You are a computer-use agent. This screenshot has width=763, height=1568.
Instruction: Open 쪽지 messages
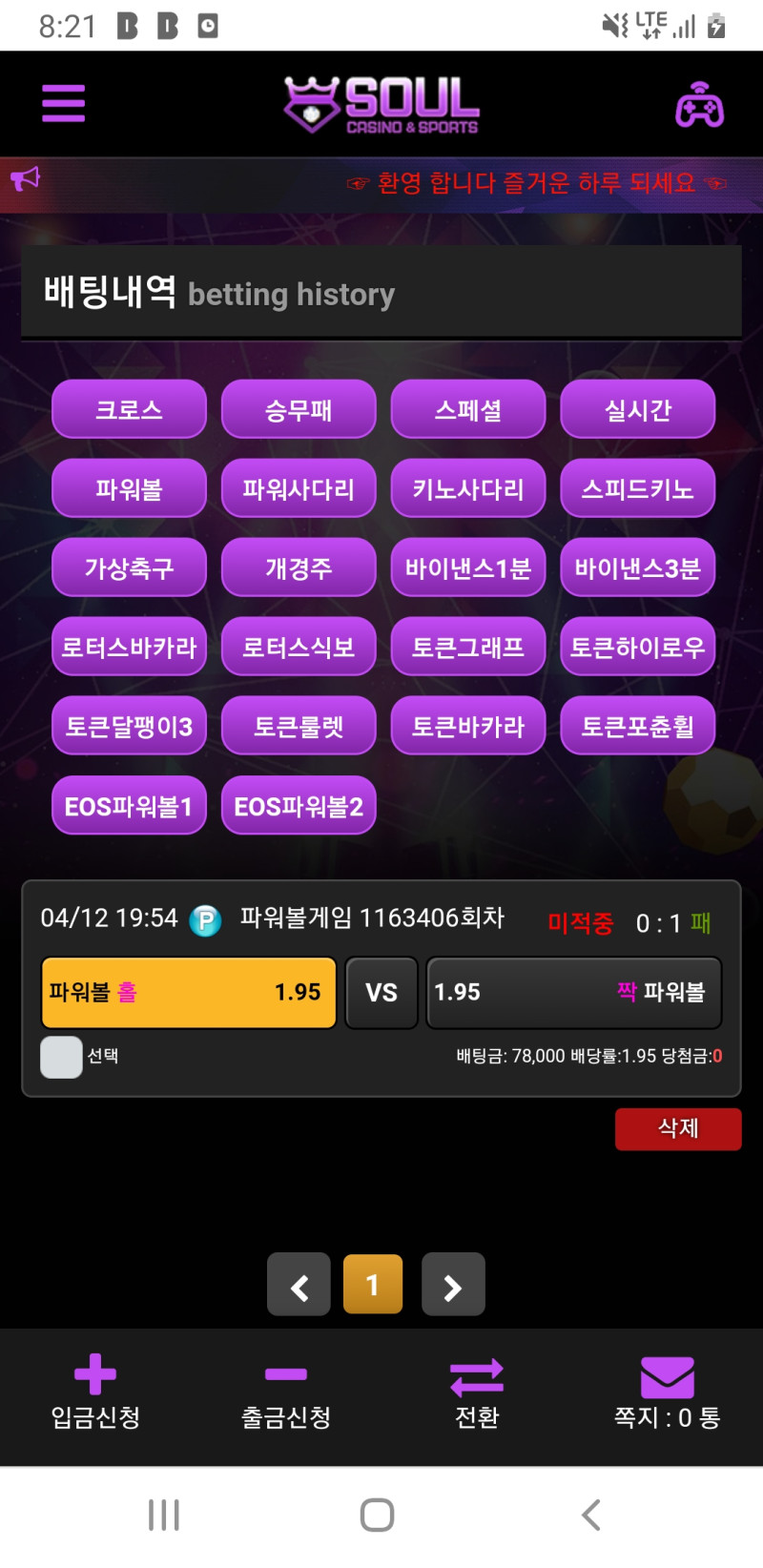[x=667, y=1393]
